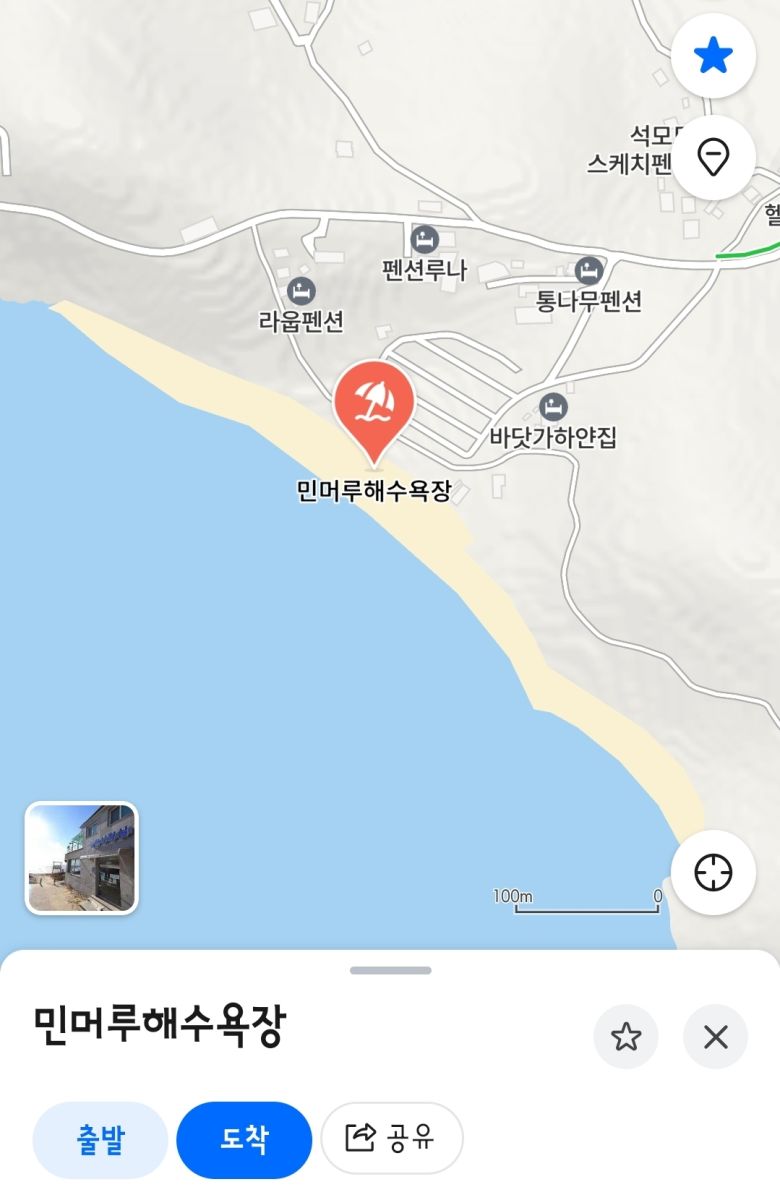The height and width of the screenshot is (1200, 780).
Task: Open the blue star favorites button
Action: click(x=712, y=56)
